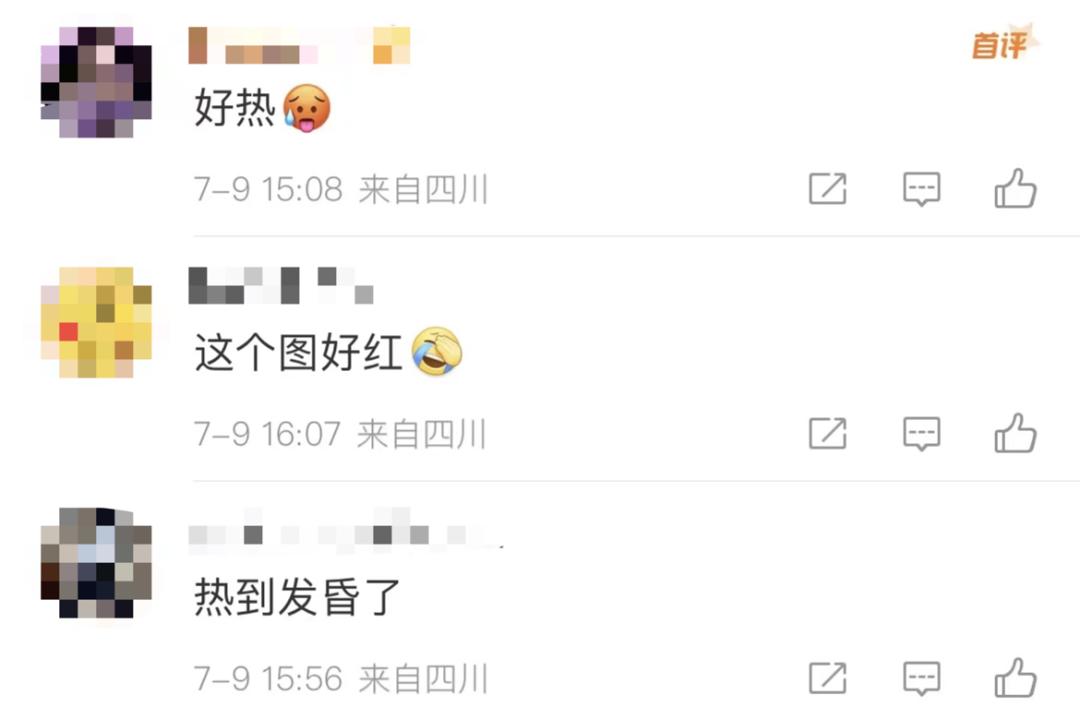The image size is (1080, 719).
Task: Repost the comment "好热"
Action: [x=827, y=188]
